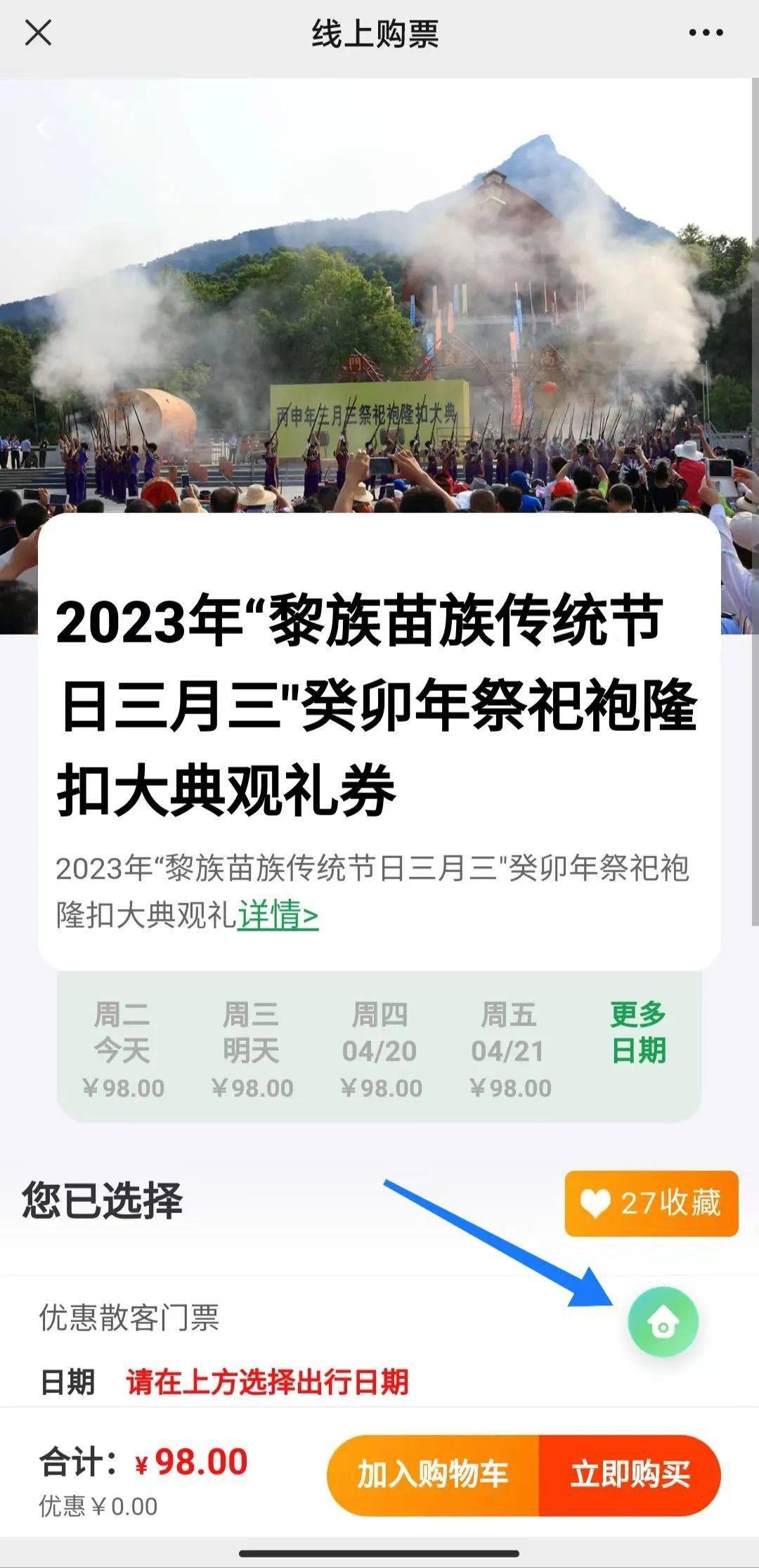Open the 详情 details link
The width and height of the screenshot is (759, 1568).
pos(278,914)
